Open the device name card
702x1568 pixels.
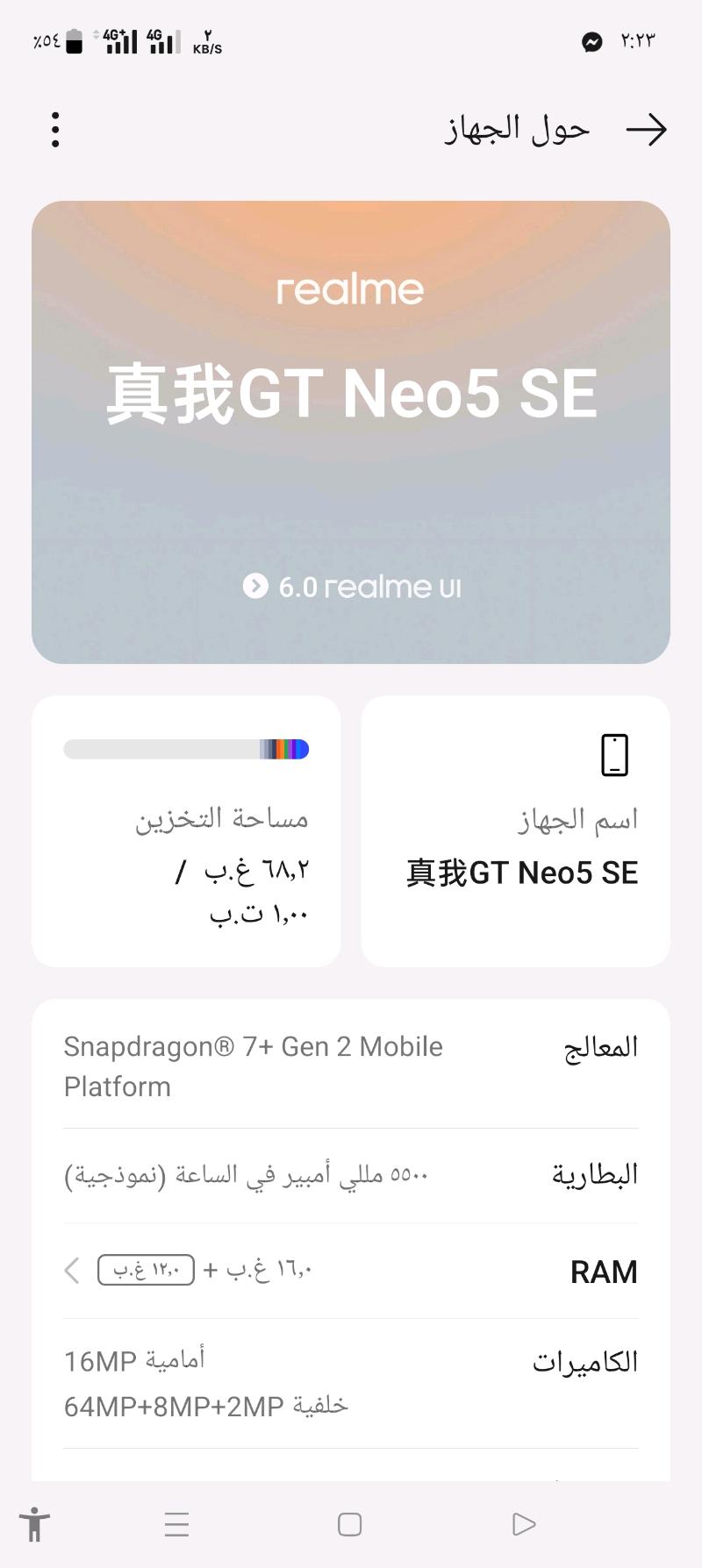point(516,831)
